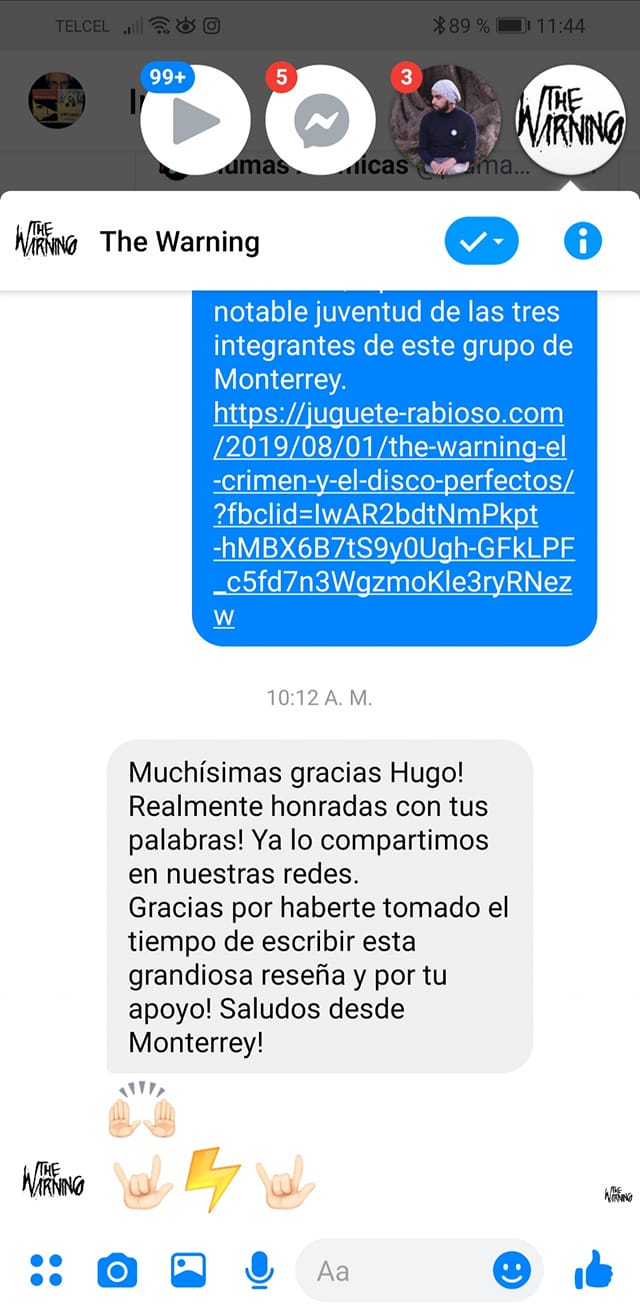Open The Warning conversation info
The height and width of the screenshot is (1307, 640).
[x=583, y=241]
